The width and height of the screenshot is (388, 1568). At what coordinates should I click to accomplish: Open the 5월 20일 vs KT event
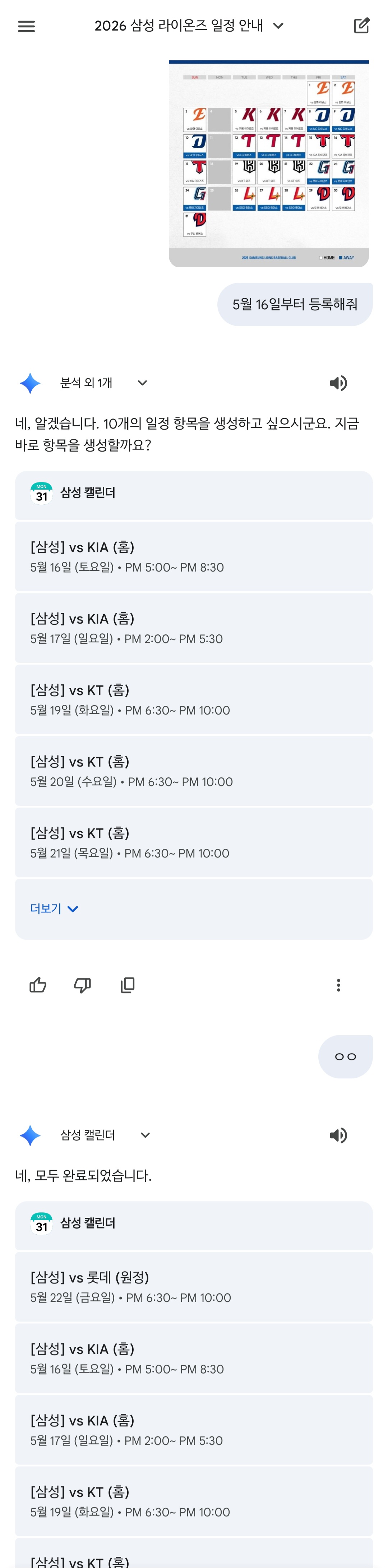(194, 771)
